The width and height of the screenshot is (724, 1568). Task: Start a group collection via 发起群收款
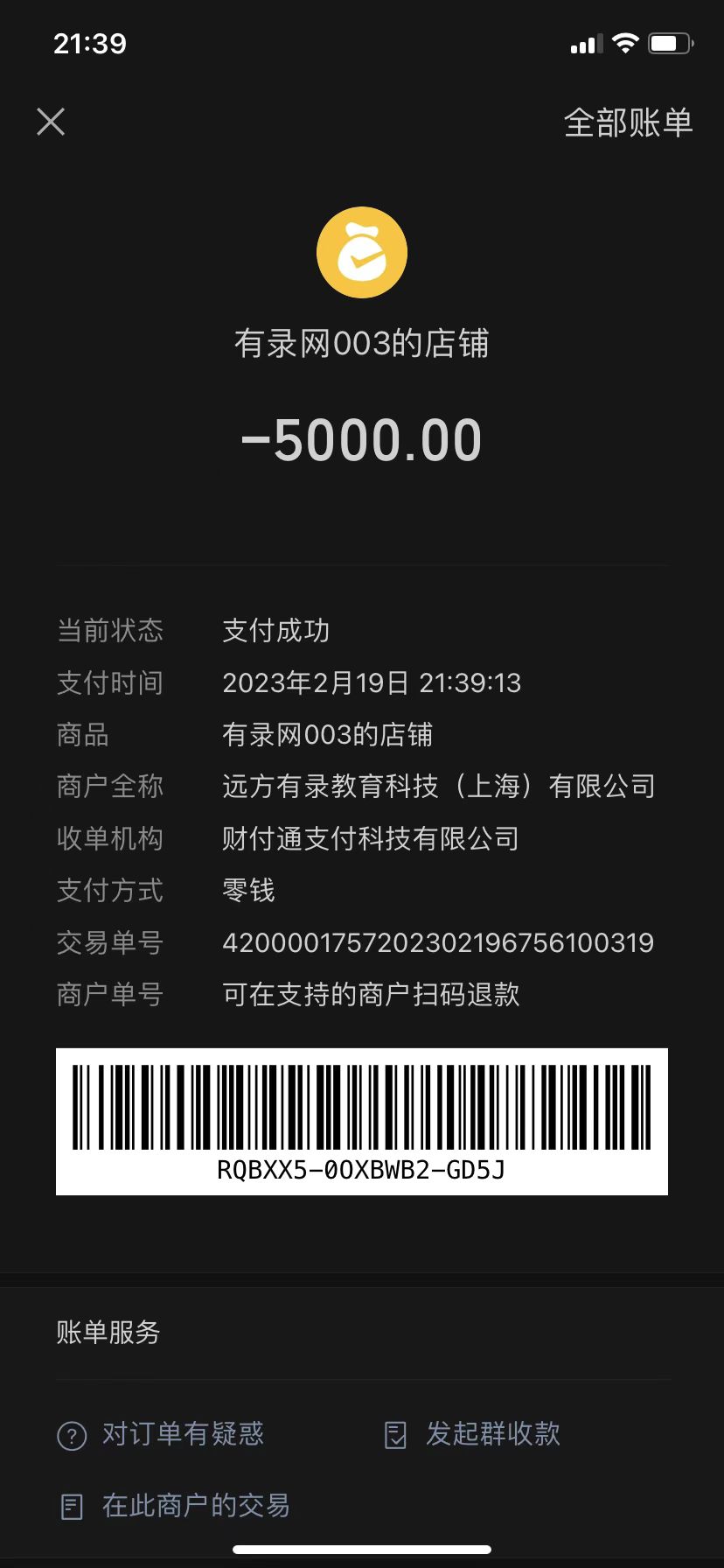click(473, 1434)
